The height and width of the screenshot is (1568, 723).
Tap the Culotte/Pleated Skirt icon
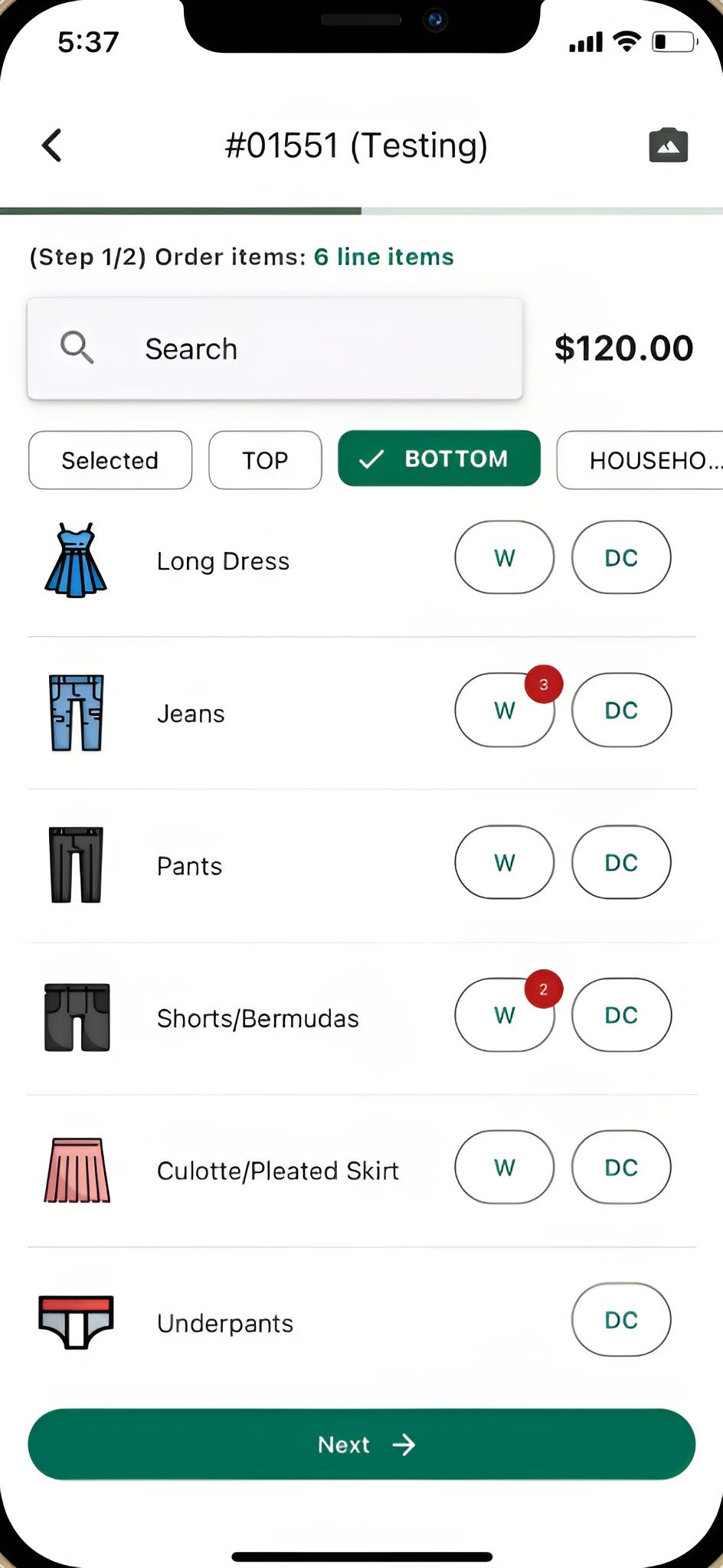[76, 1168]
